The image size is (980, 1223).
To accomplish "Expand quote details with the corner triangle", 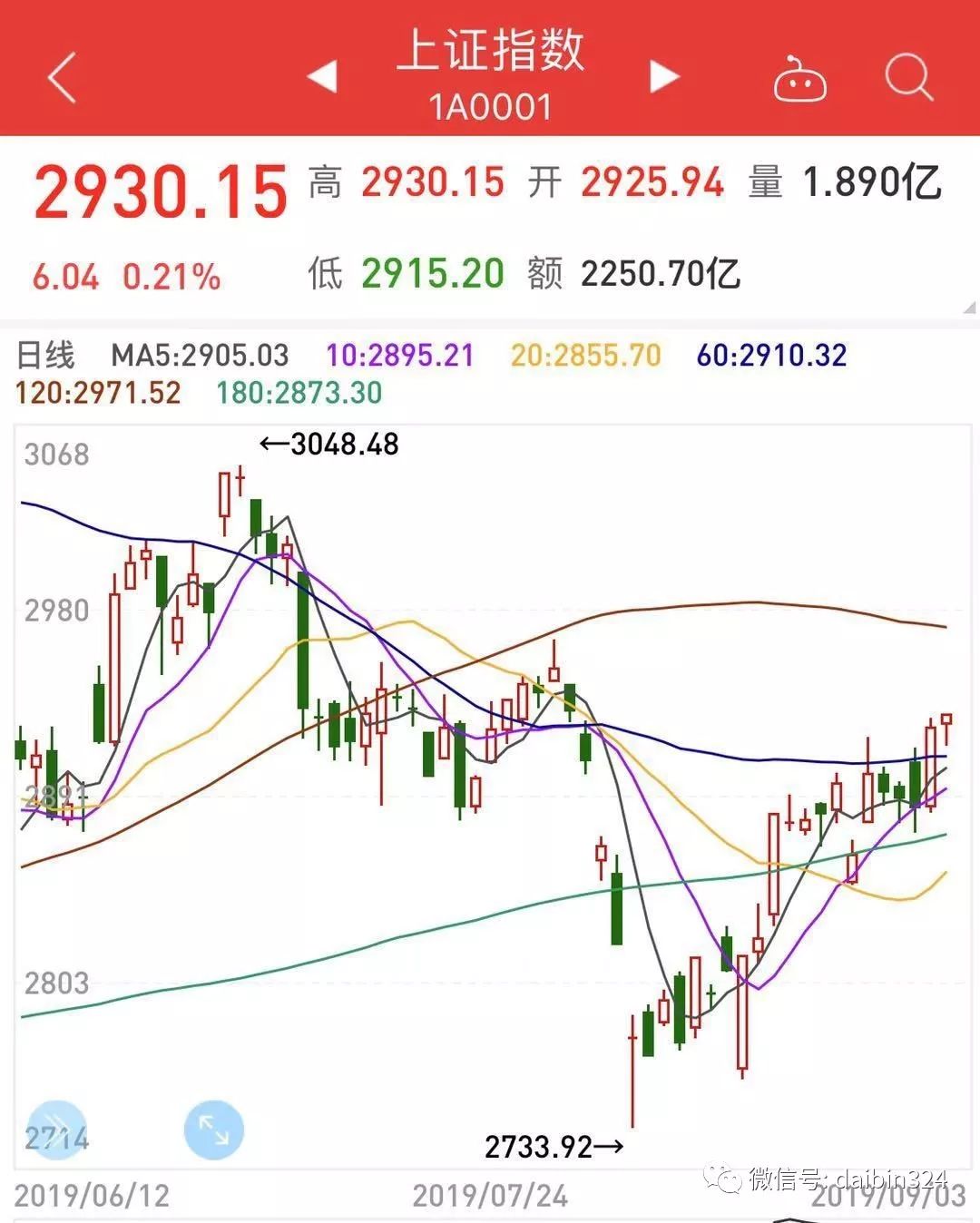I will (970, 308).
